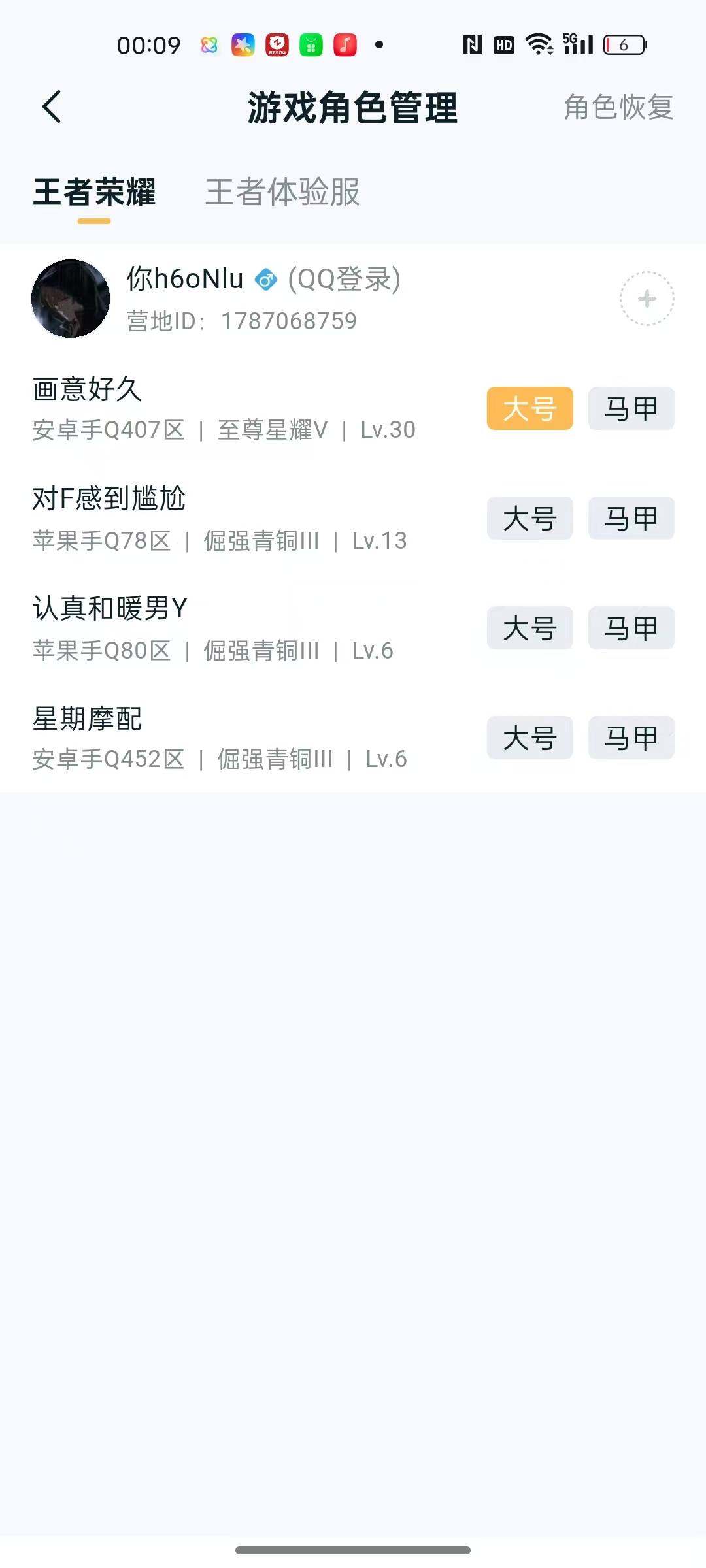Open 角色恢复 at the top right
706x1568 pixels.
tap(617, 108)
